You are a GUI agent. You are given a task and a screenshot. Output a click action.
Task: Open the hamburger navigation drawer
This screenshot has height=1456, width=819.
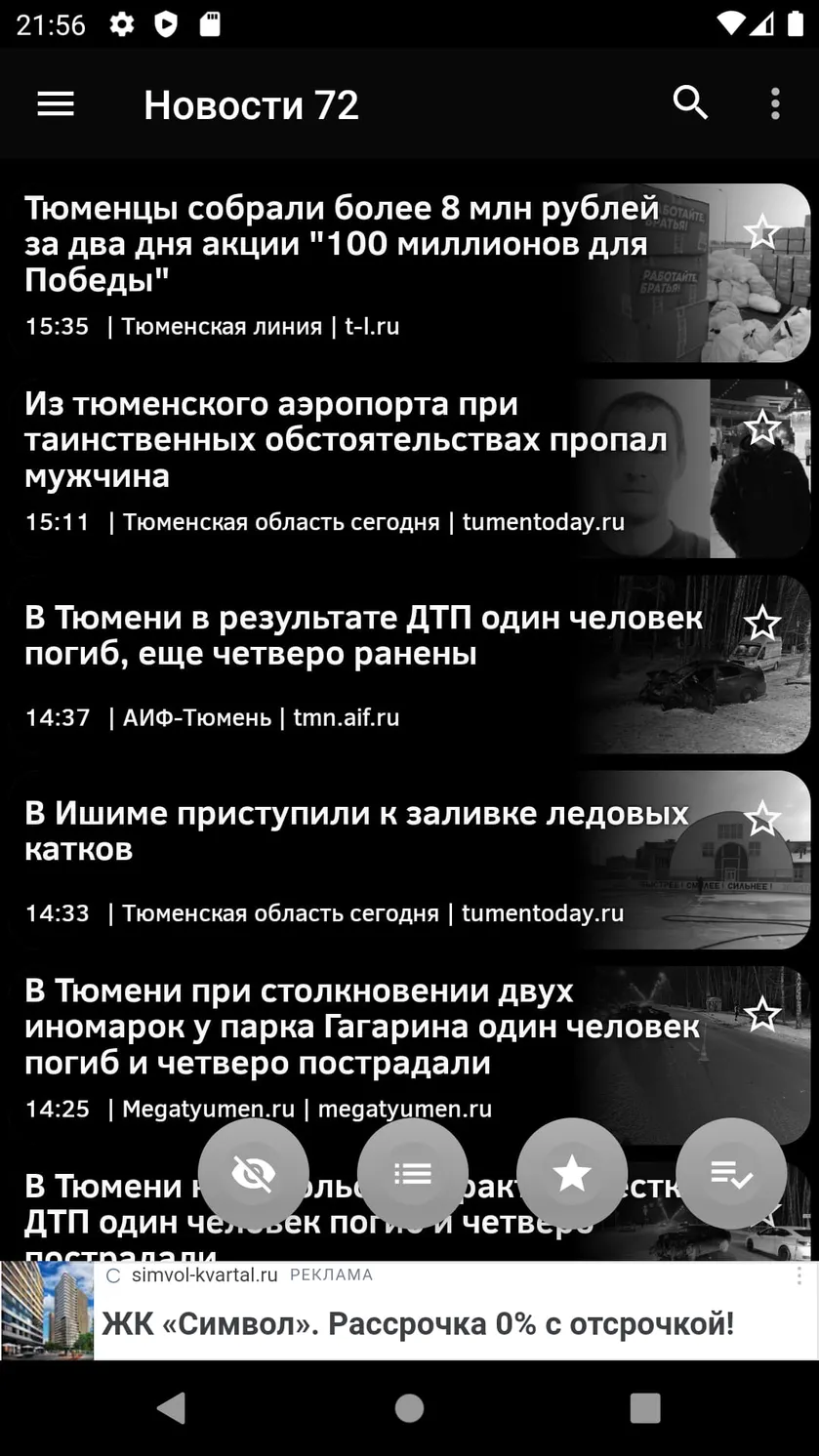(56, 104)
